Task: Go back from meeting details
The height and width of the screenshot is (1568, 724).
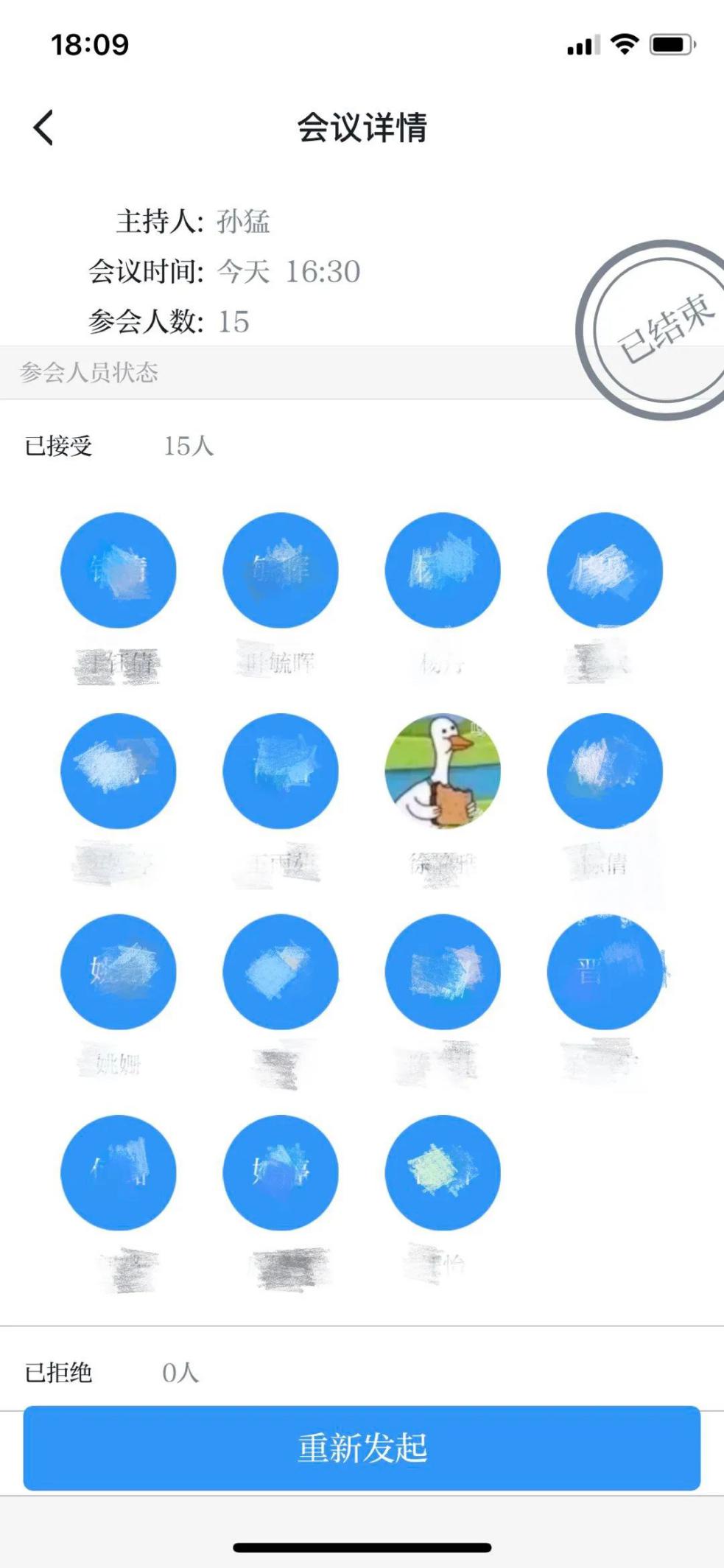Action: click(x=43, y=127)
